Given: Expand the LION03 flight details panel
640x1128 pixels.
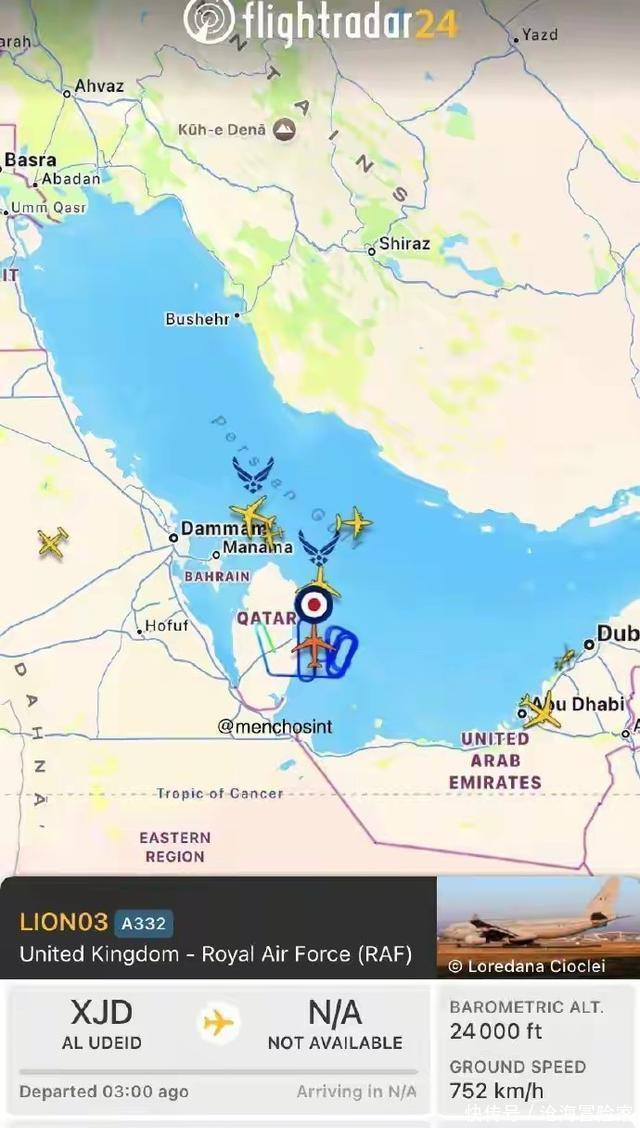Looking at the screenshot, I should pyautogui.click(x=218, y=937).
